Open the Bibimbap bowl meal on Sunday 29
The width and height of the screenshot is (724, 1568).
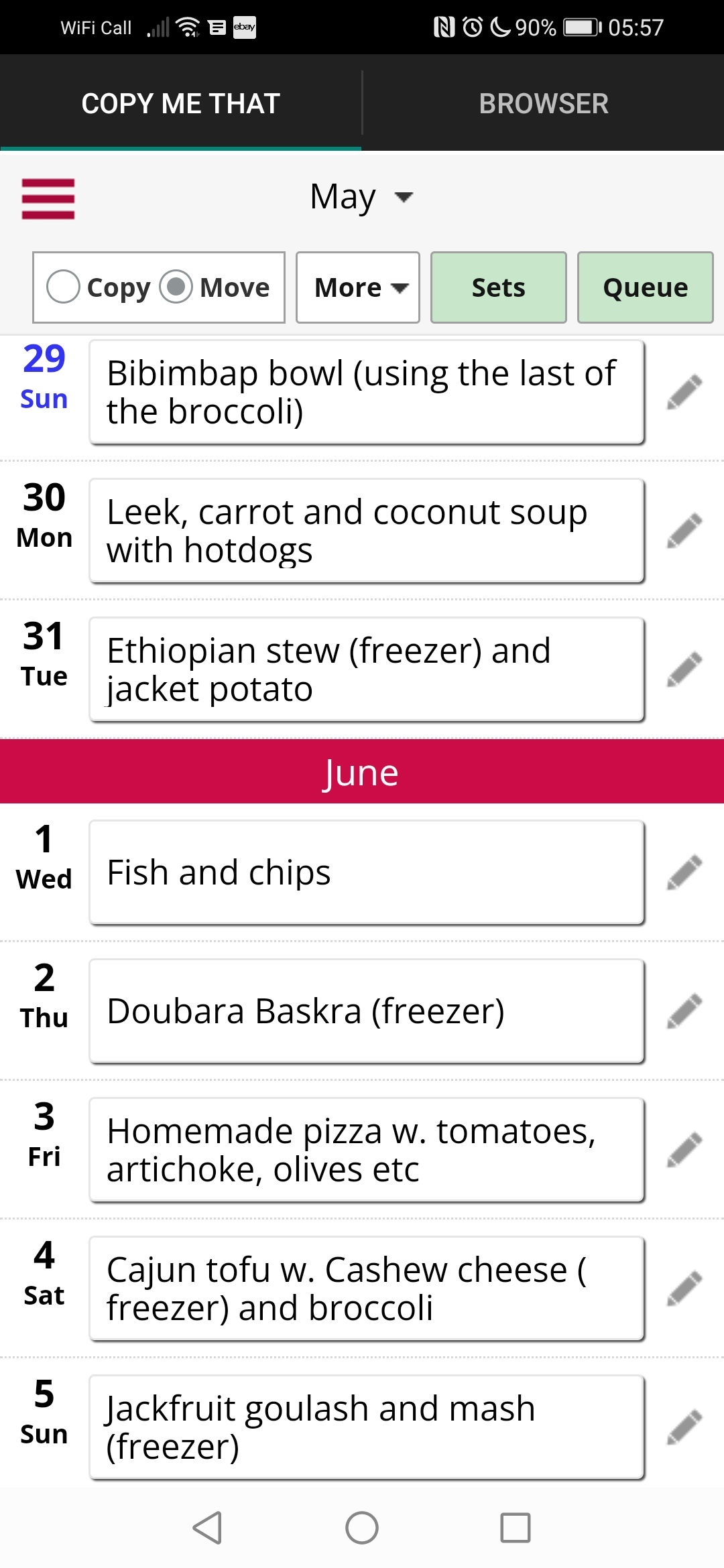(367, 392)
